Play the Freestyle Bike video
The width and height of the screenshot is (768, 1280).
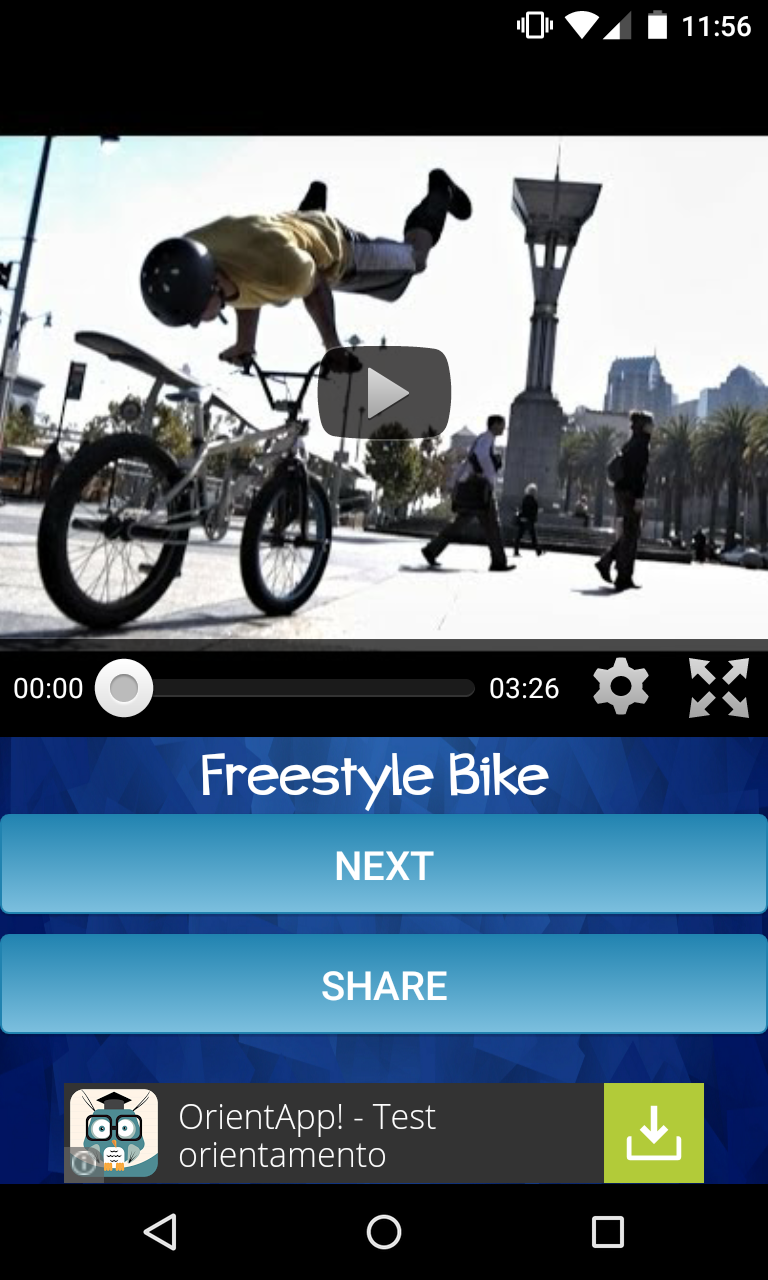point(384,393)
